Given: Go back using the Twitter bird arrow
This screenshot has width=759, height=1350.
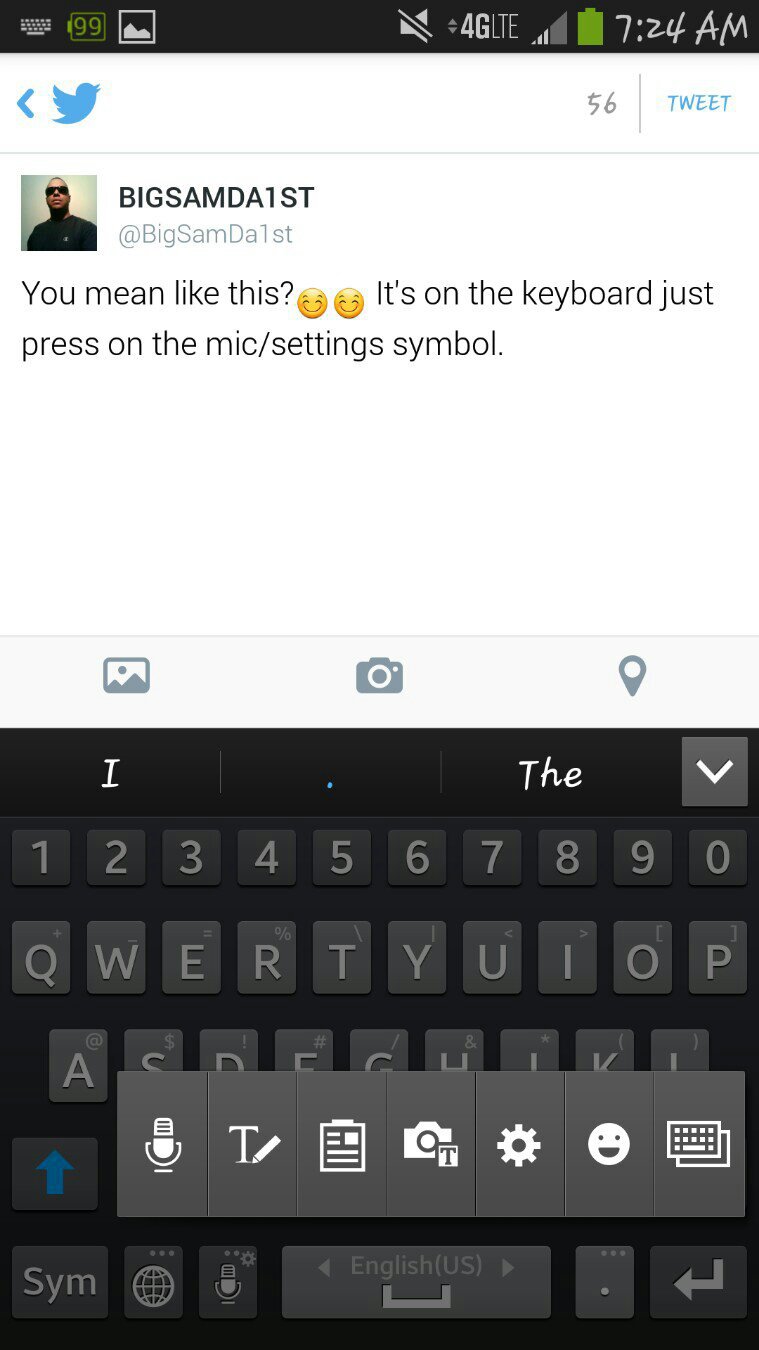Looking at the screenshot, I should [x=58, y=103].
